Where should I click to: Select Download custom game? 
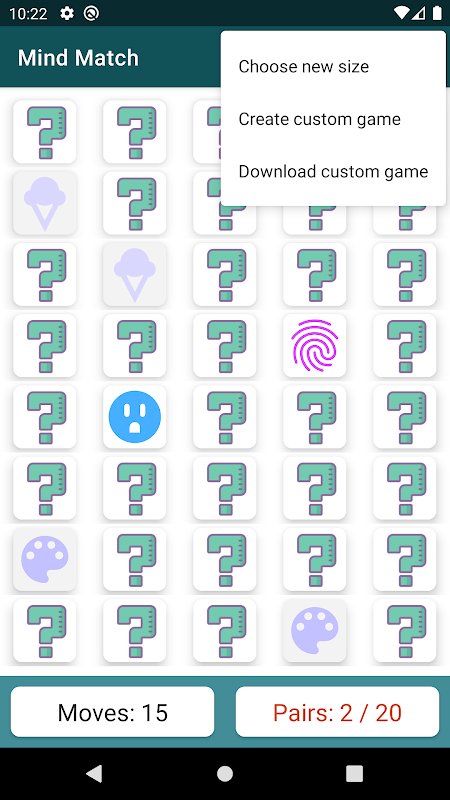point(333,171)
